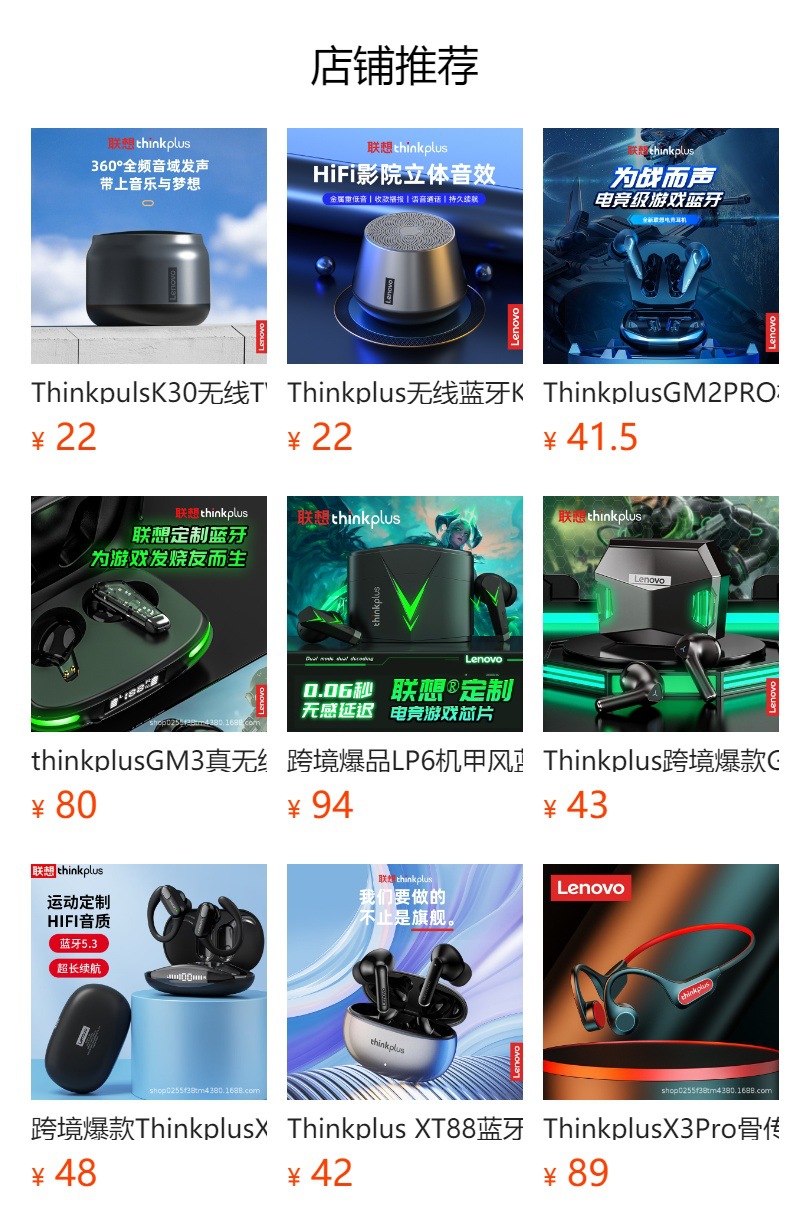
Task: View the Thinkplus earbuds priced ¥43
Action: pos(661,614)
